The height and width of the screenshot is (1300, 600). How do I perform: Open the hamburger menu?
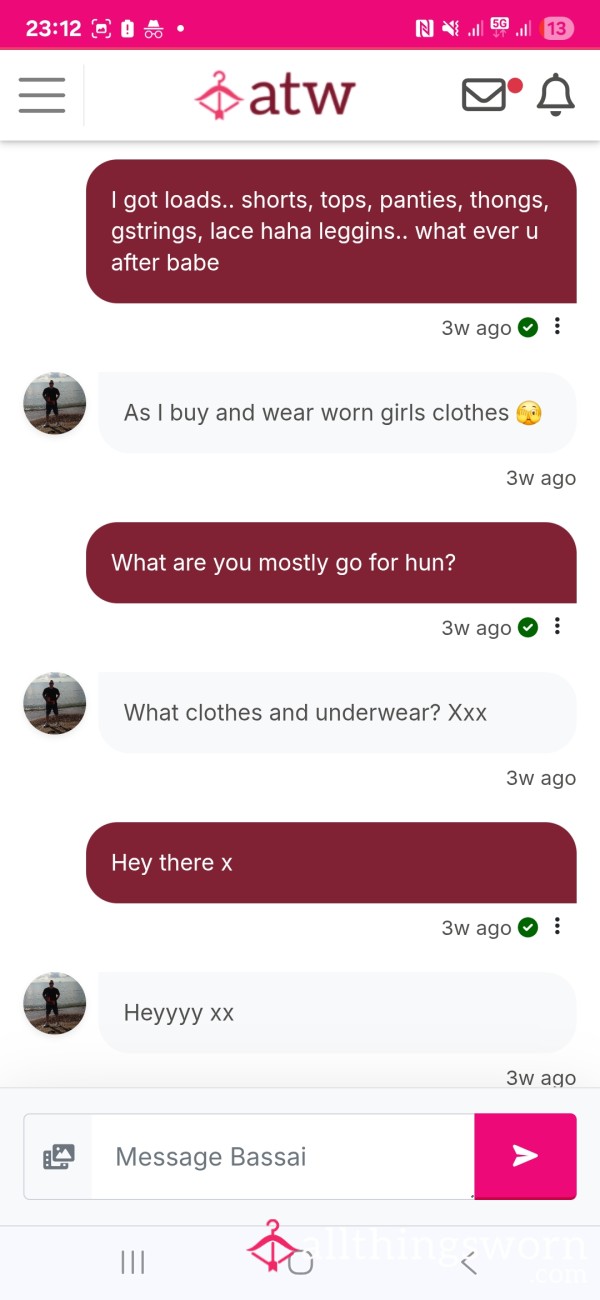pyautogui.click(x=42, y=95)
